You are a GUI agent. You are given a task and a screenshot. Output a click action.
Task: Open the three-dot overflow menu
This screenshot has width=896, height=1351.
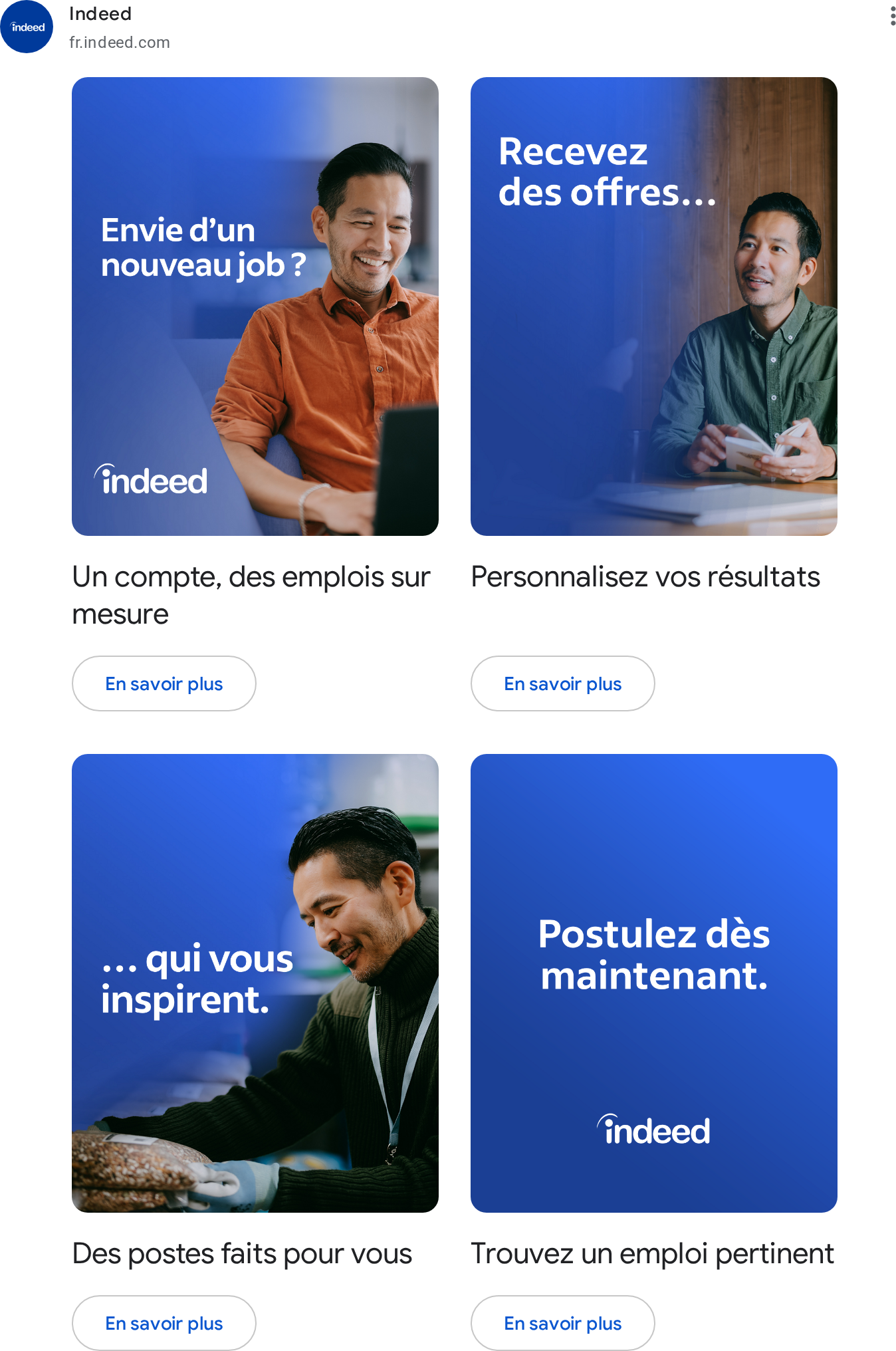click(x=892, y=16)
